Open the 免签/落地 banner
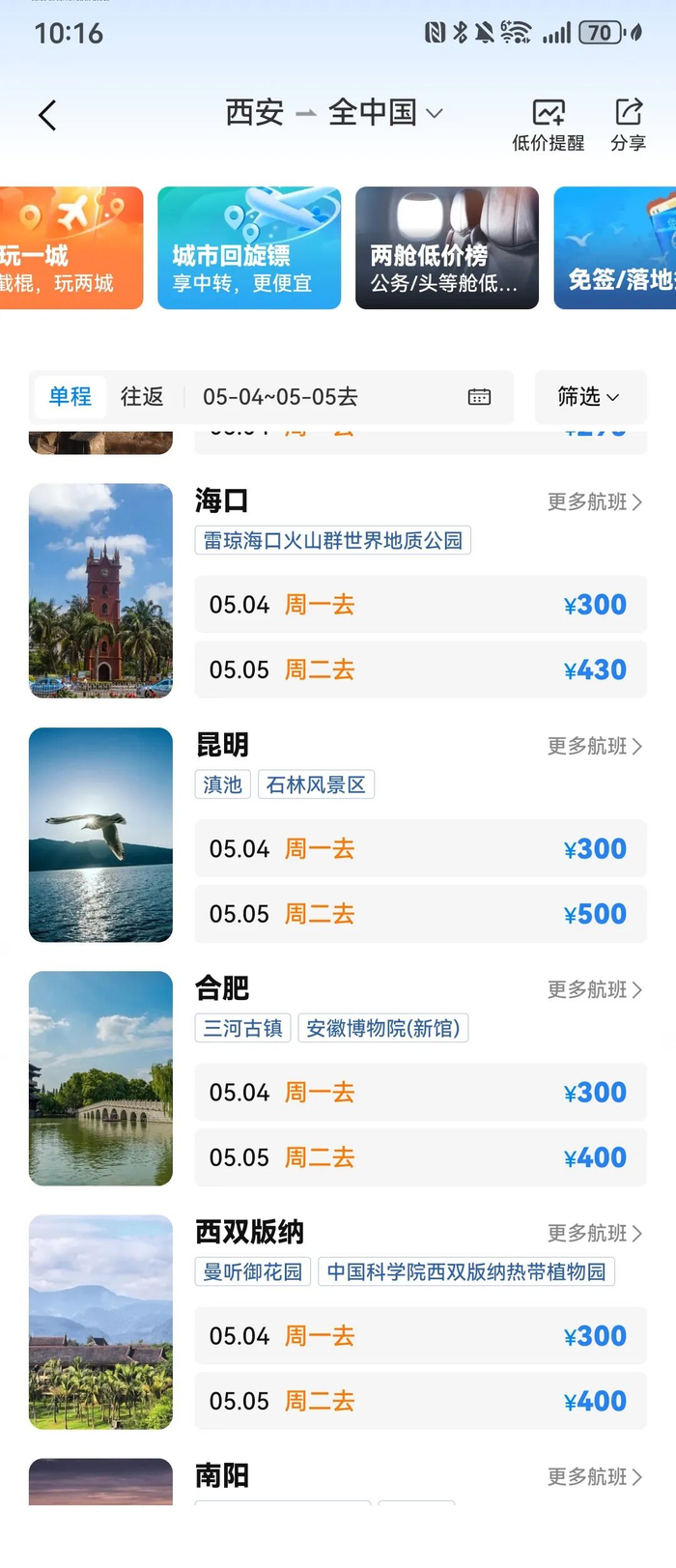This screenshot has height=1568, width=676. coord(615,248)
